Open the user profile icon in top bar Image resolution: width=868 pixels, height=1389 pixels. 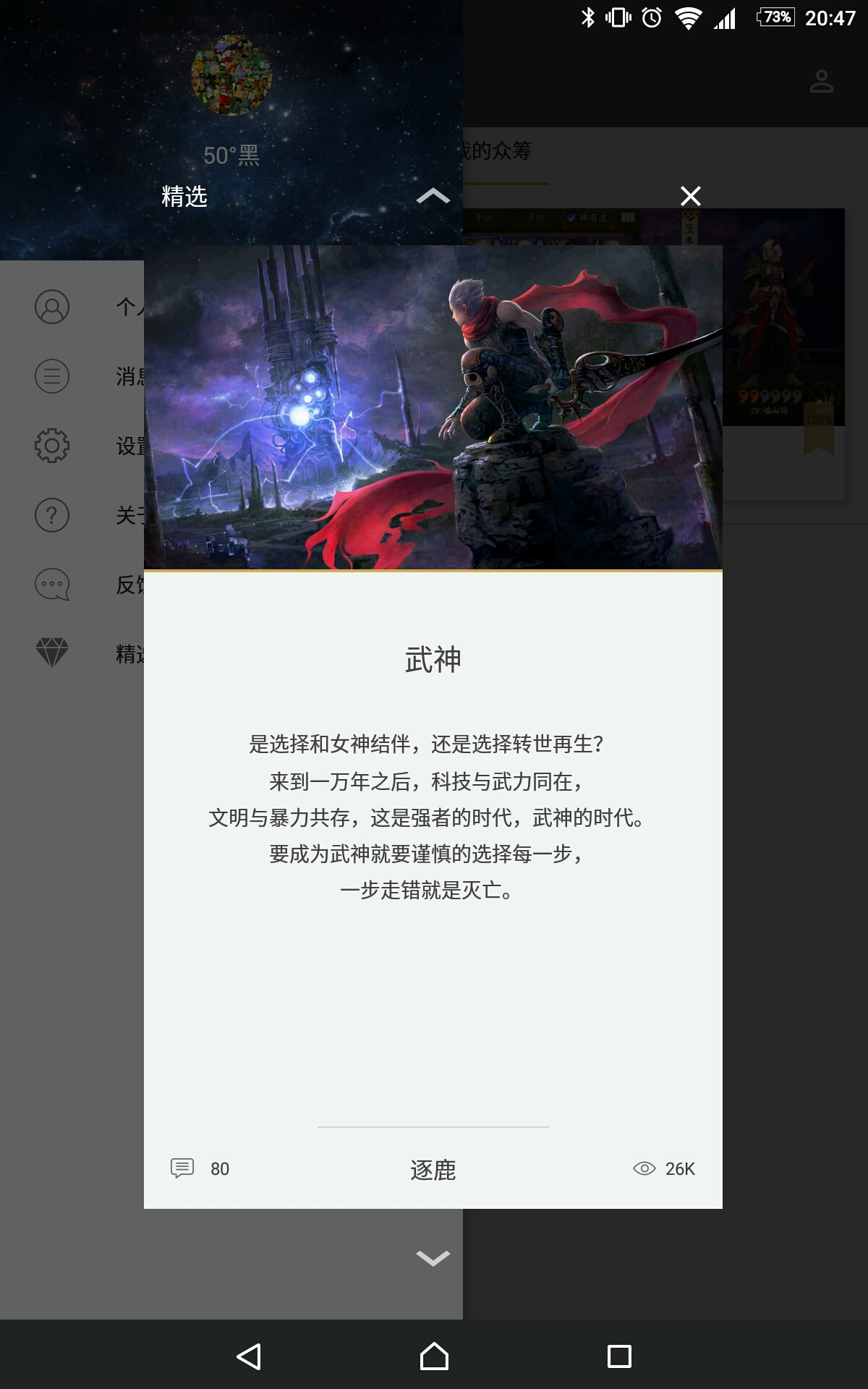(821, 82)
